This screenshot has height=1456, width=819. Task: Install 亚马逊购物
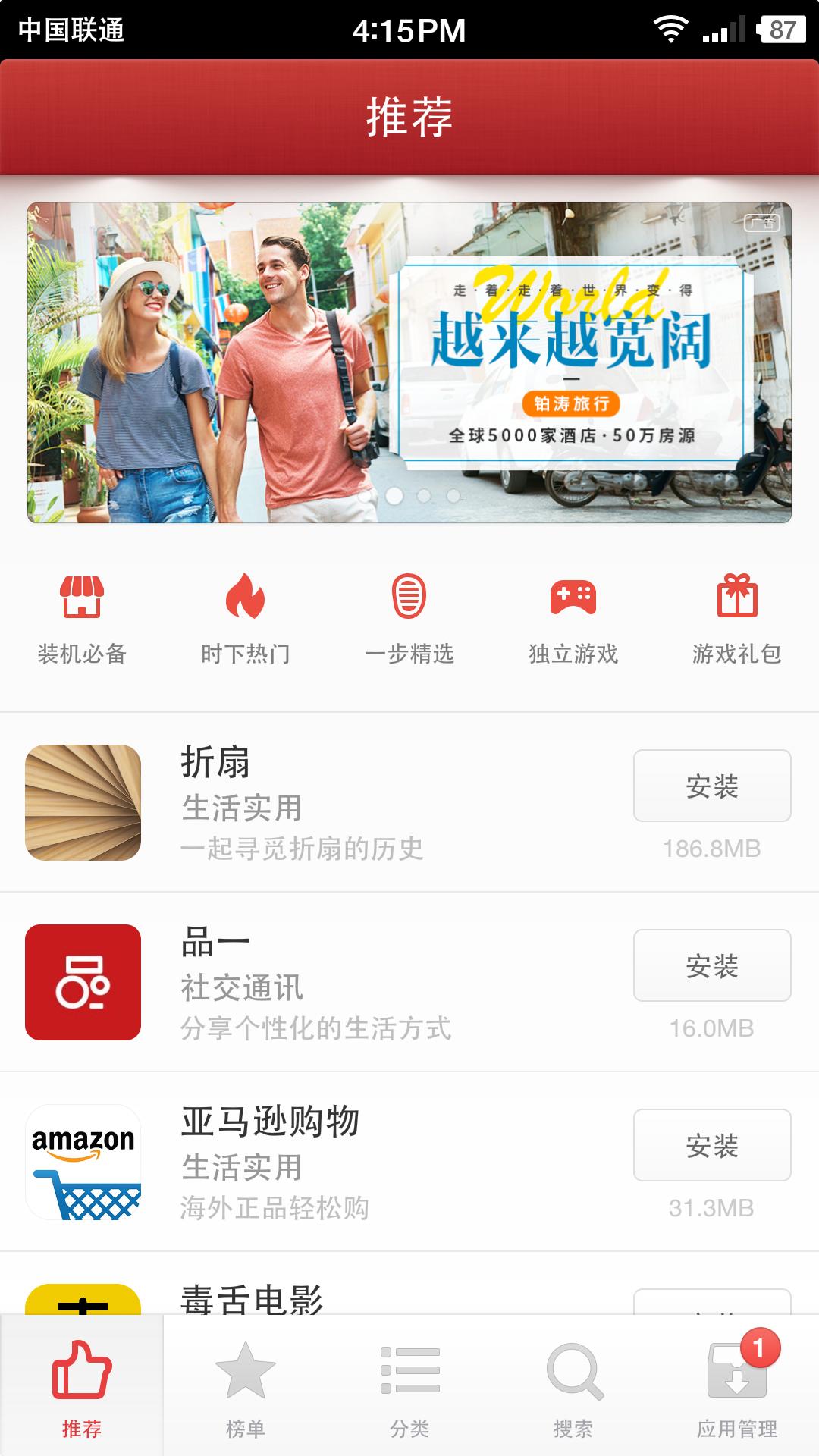pos(711,1144)
